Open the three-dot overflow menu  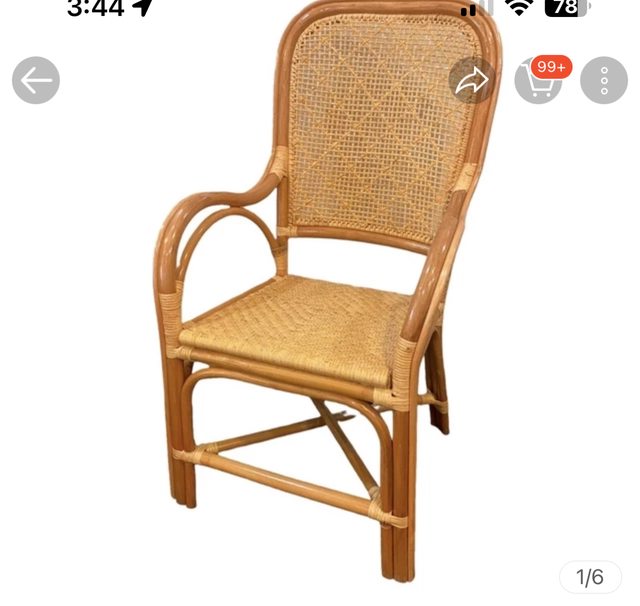[604, 81]
